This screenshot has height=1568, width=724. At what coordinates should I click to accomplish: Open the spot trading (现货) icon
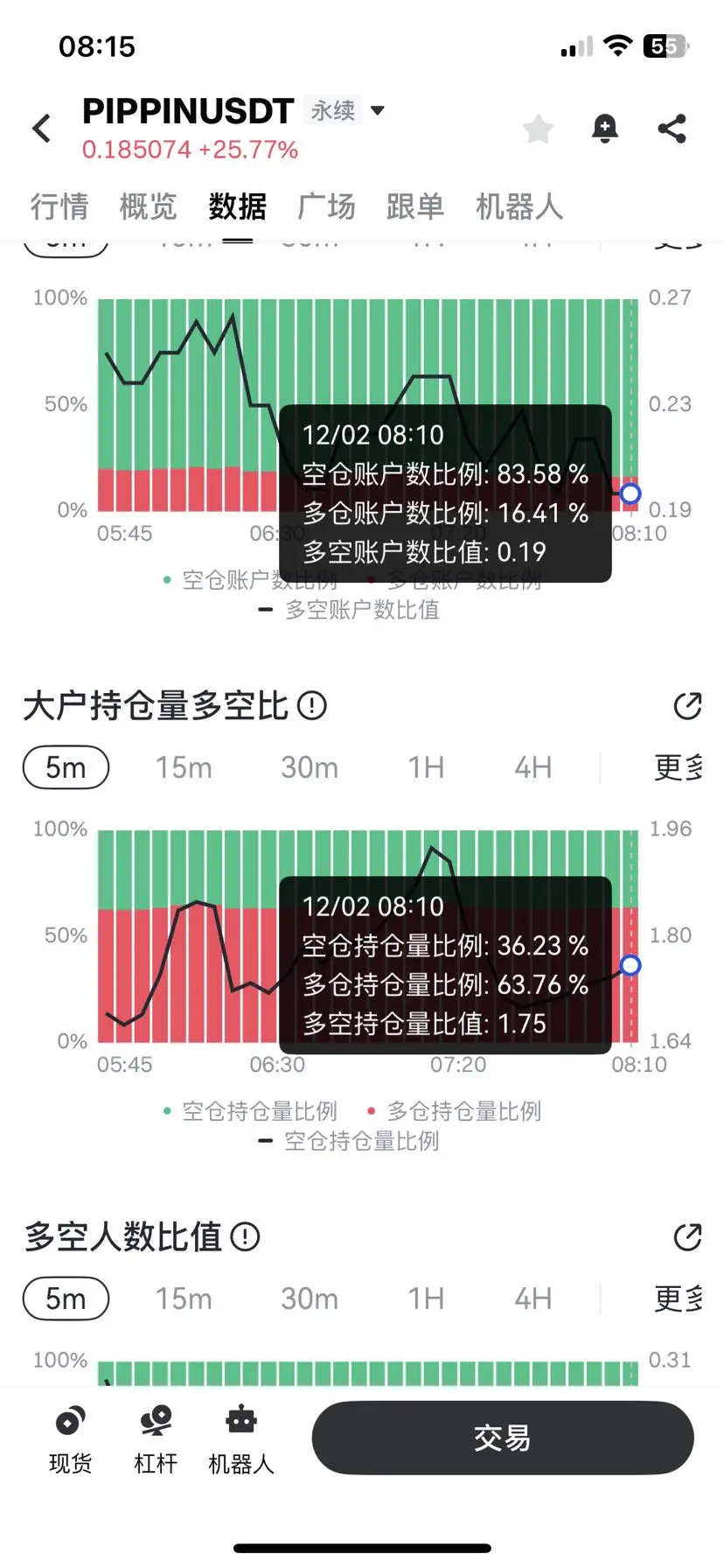[70, 1435]
